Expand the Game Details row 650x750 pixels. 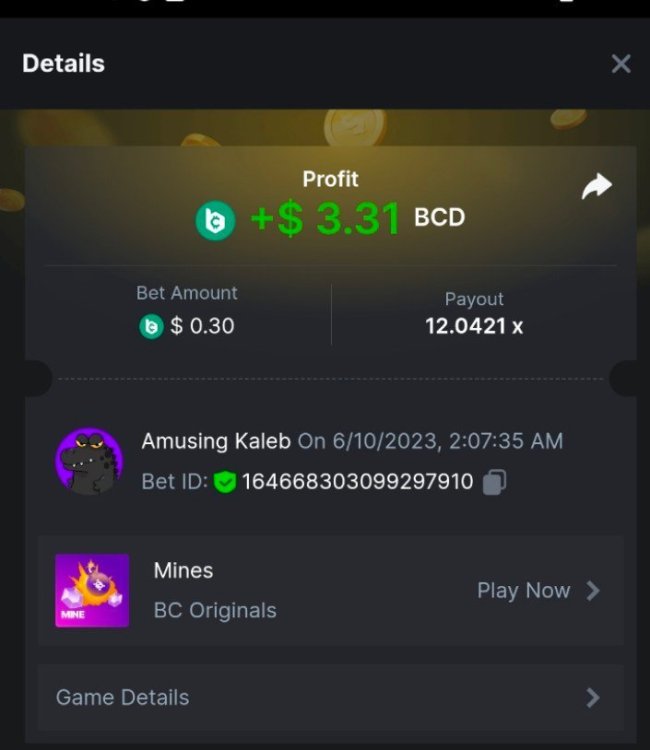[x=330, y=697]
